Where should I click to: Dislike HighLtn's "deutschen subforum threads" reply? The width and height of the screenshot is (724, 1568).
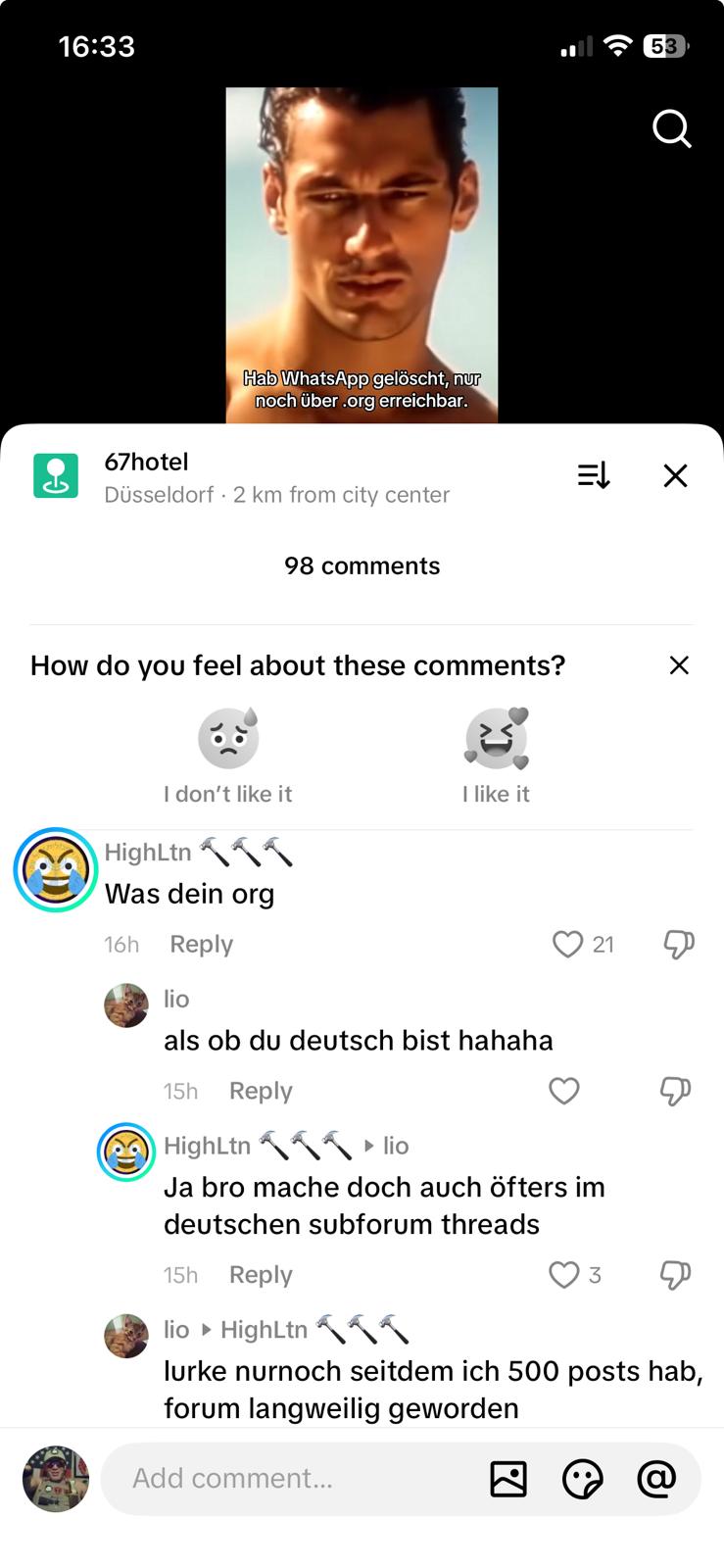(675, 1274)
